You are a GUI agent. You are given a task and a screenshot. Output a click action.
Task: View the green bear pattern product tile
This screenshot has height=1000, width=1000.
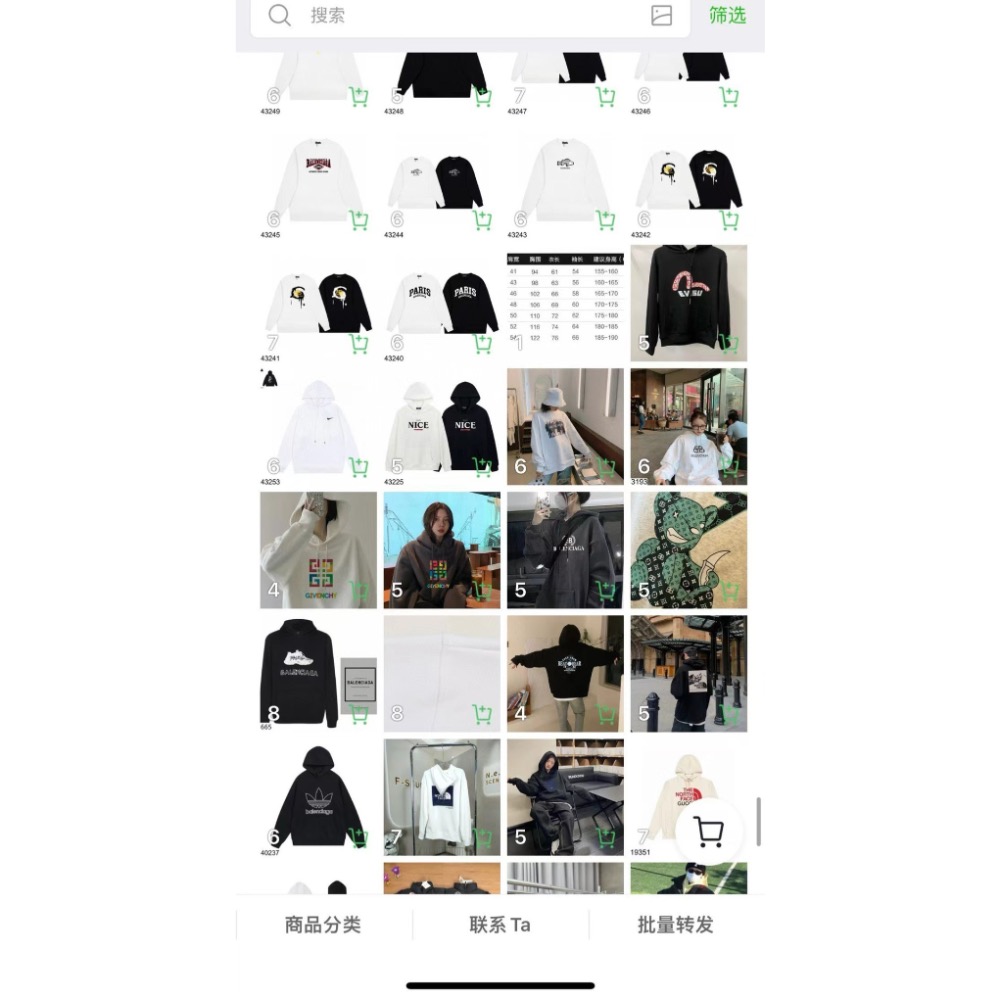[688, 548]
